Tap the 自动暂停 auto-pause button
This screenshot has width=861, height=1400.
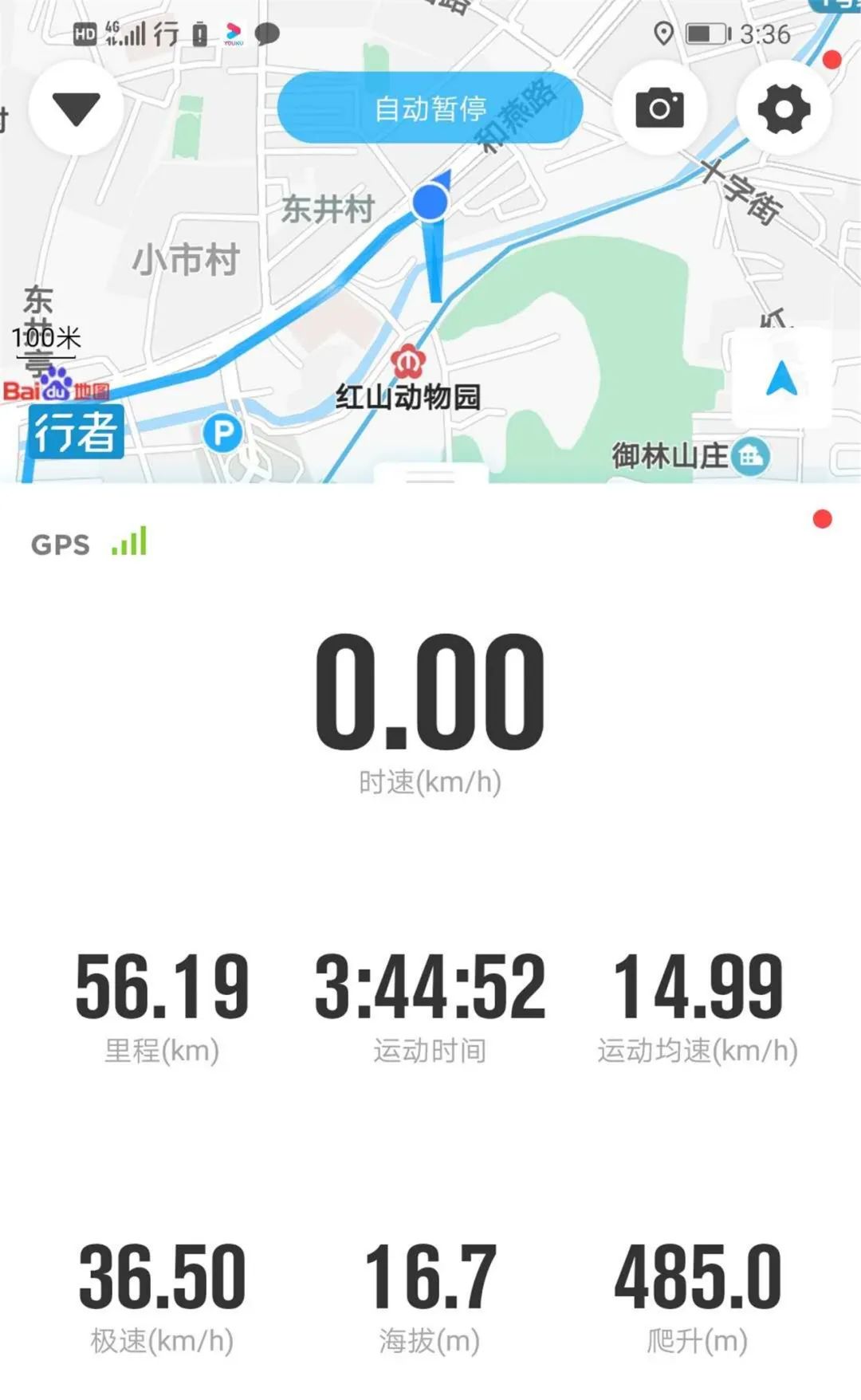(430, 108)
